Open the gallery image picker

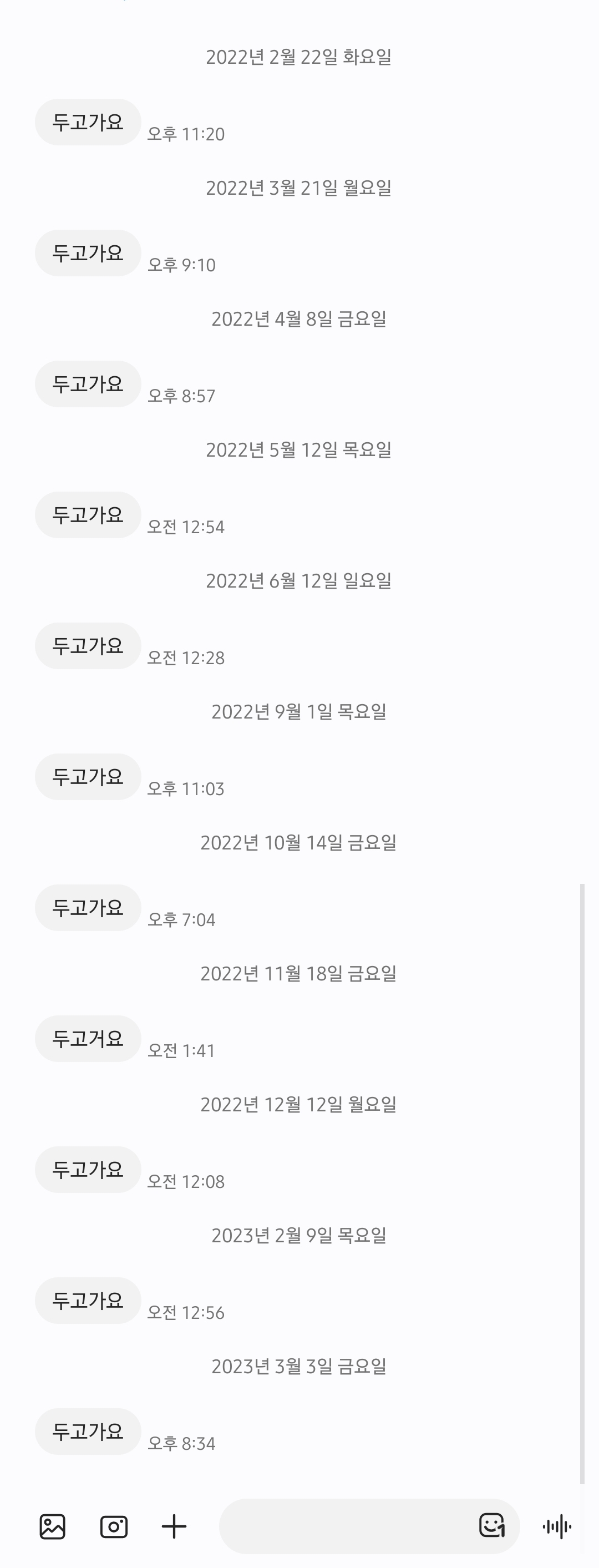[52, 1526]
